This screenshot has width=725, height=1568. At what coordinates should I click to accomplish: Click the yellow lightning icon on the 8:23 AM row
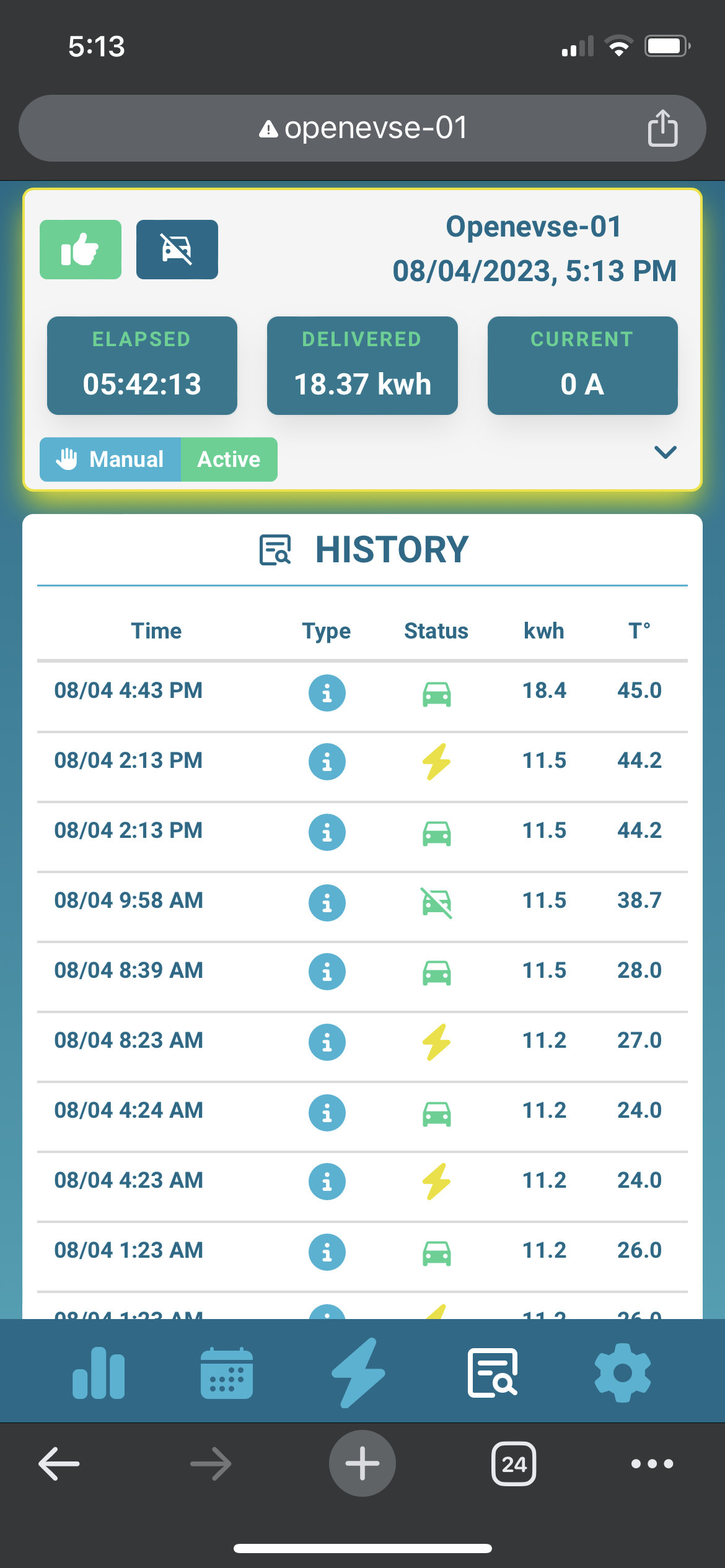click(436, 1042)
